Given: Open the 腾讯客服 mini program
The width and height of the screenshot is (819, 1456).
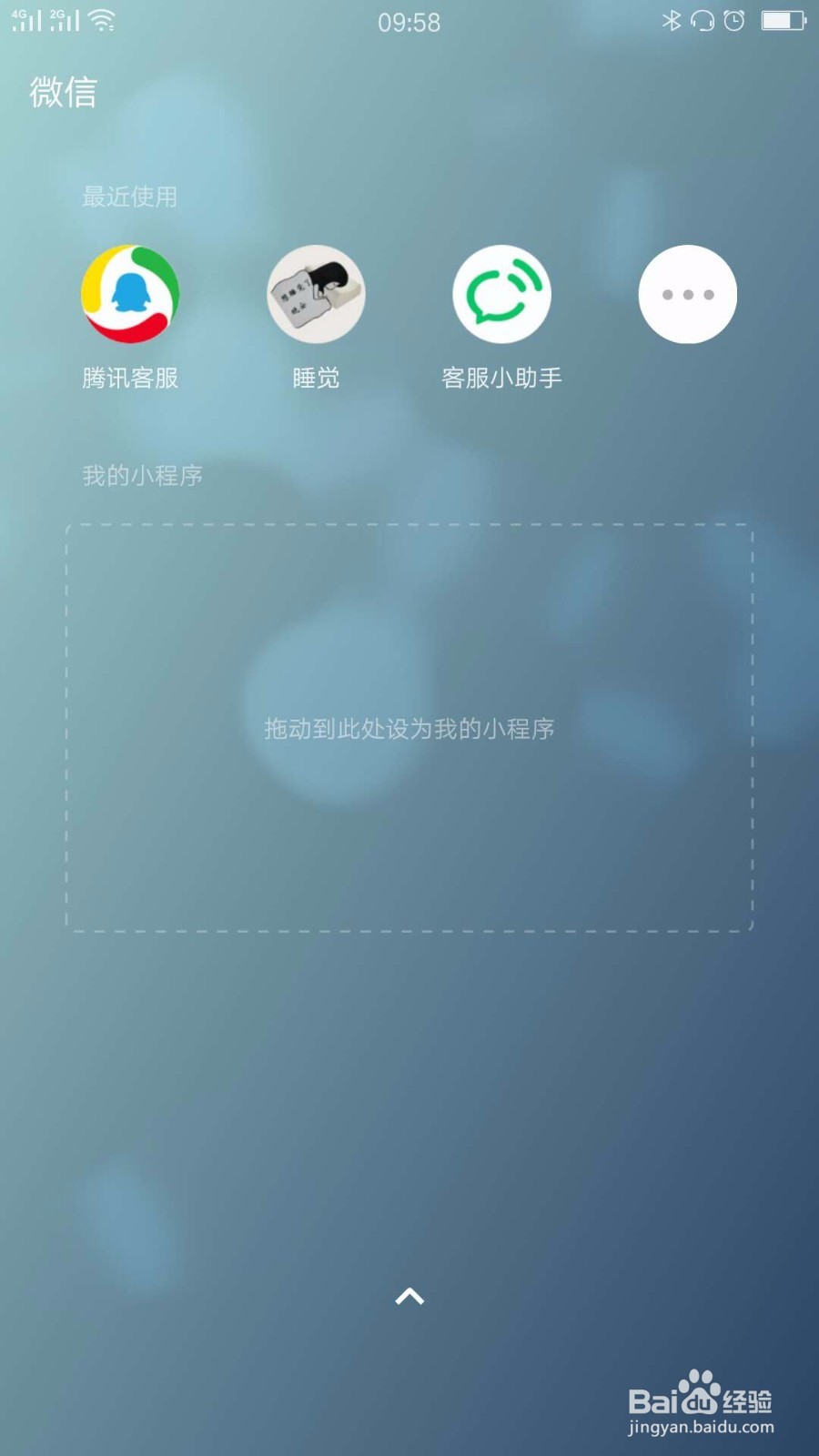Looking at the screenshot, I should coord(130,294).
